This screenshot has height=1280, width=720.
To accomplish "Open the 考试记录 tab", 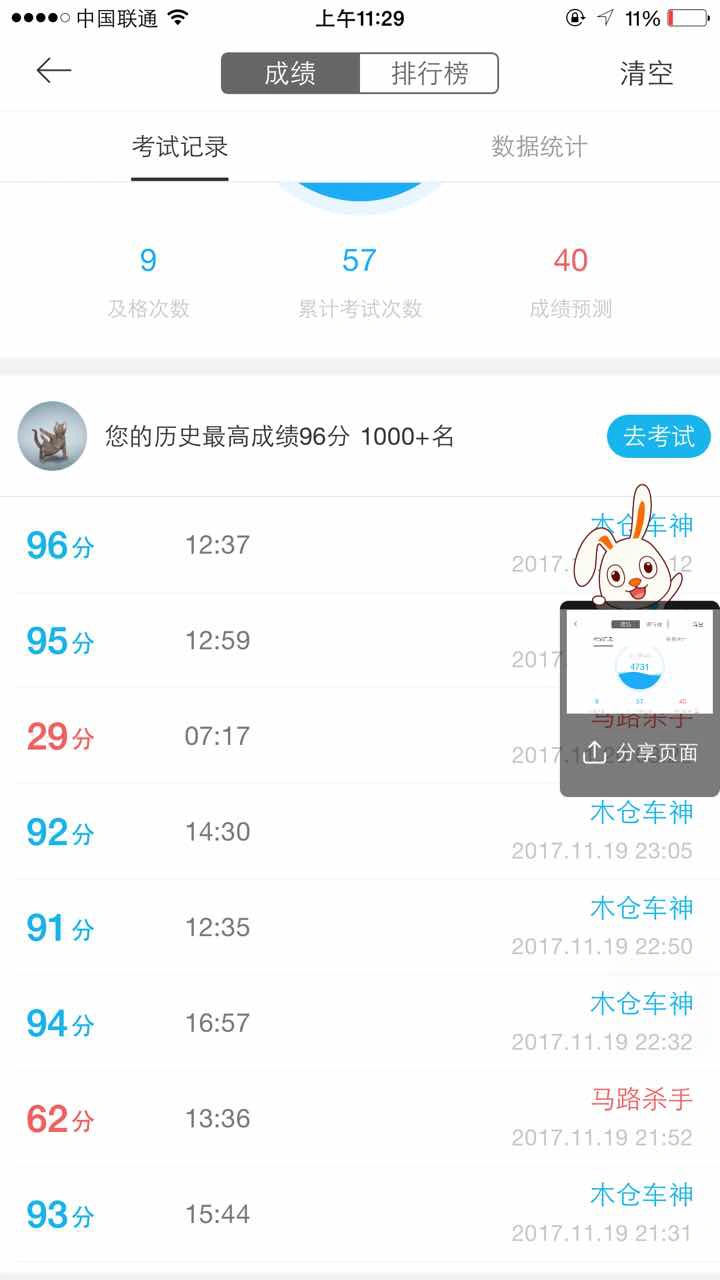I will [x=180, y=147].
